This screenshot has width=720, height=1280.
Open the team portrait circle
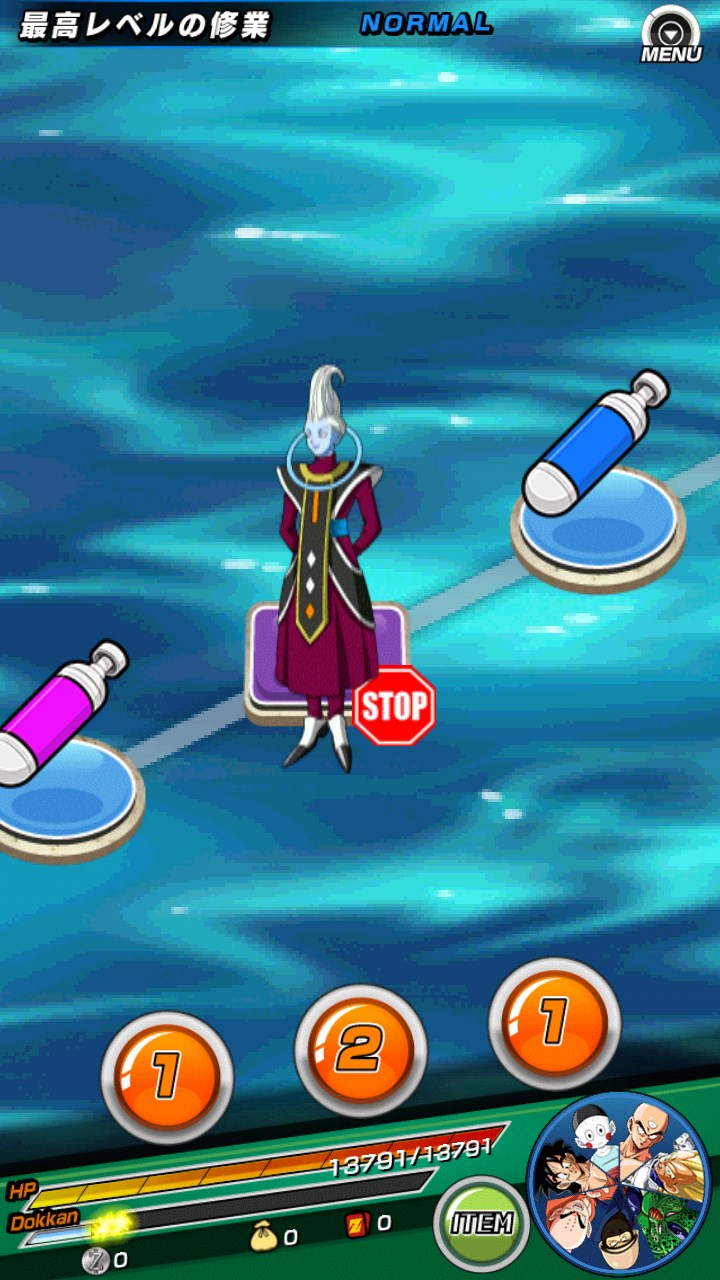point(619,1184)
